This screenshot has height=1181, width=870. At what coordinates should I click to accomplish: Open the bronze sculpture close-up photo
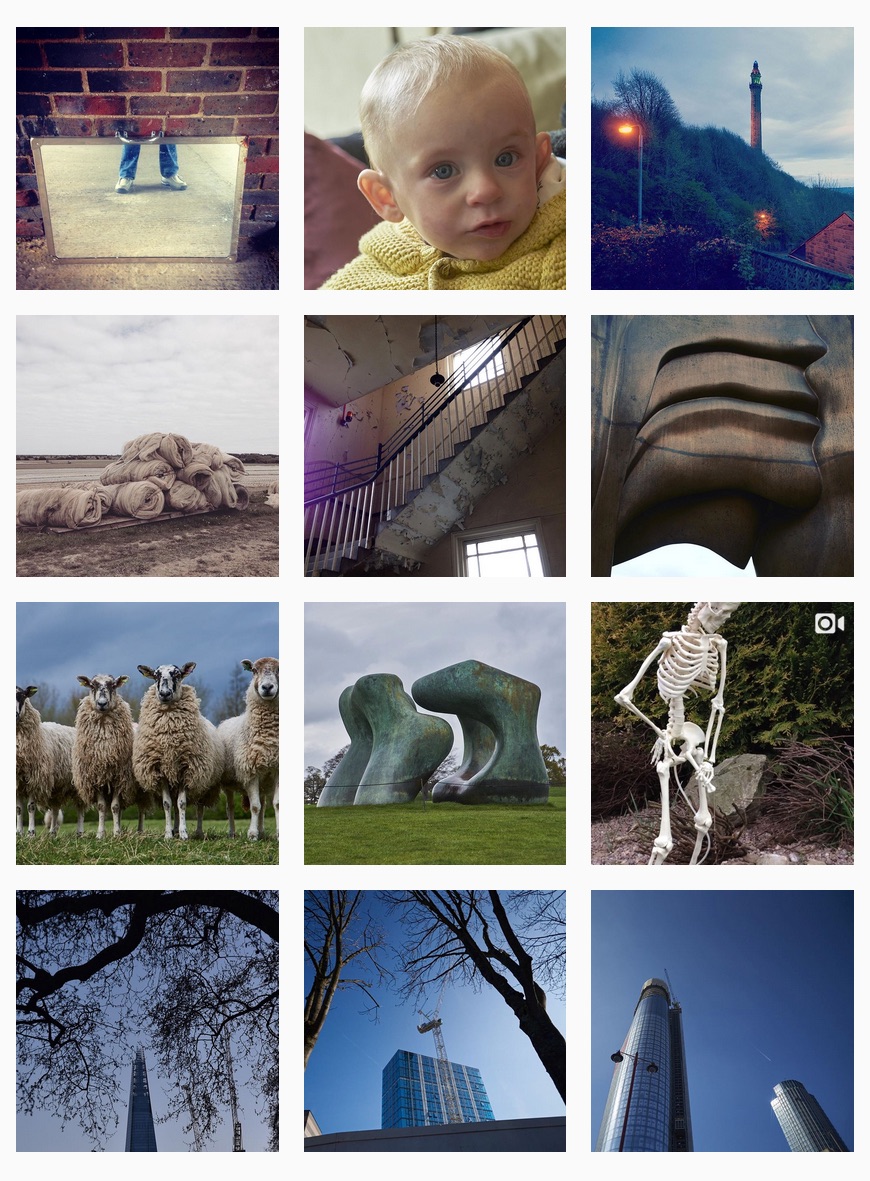[x=722, y=446]
